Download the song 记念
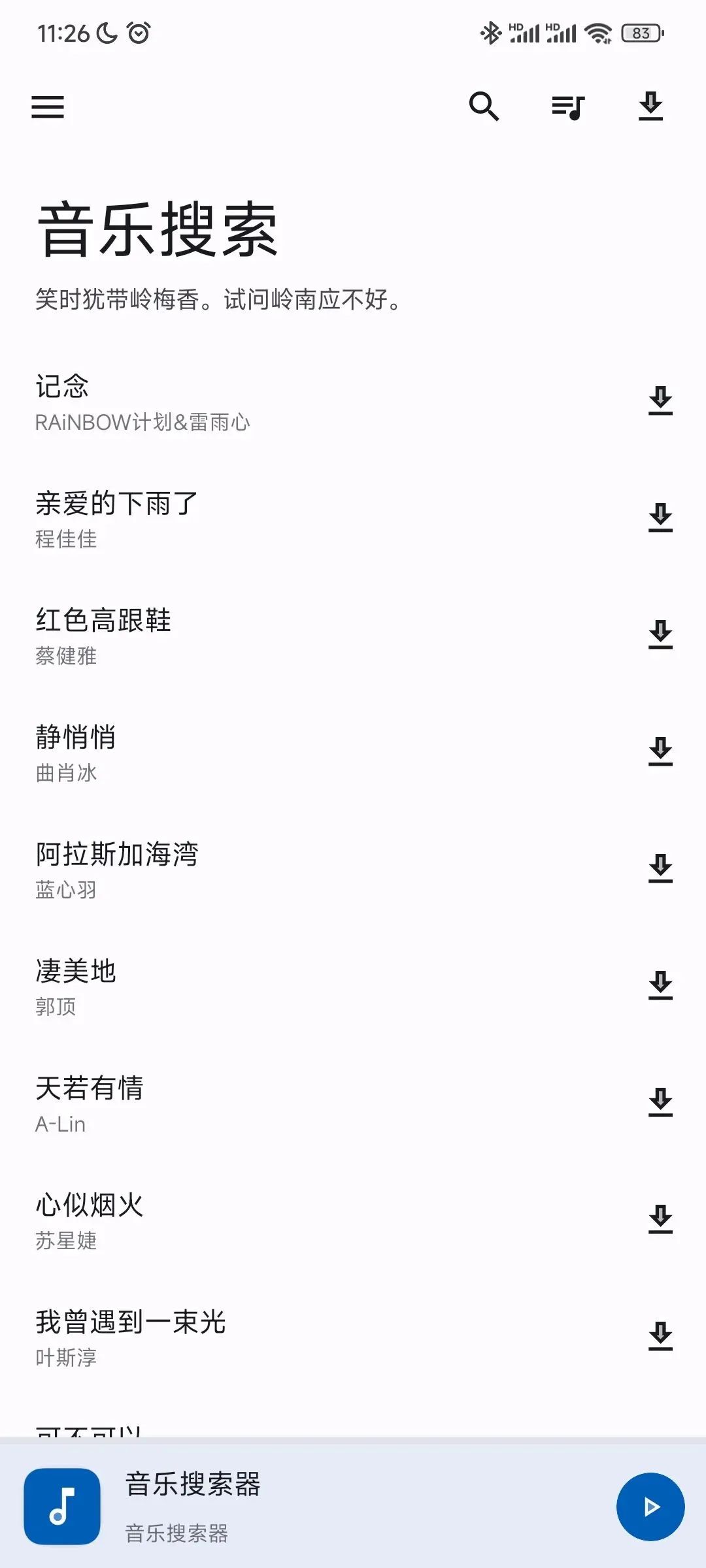 pyautogui.click(x=660, y=400)
